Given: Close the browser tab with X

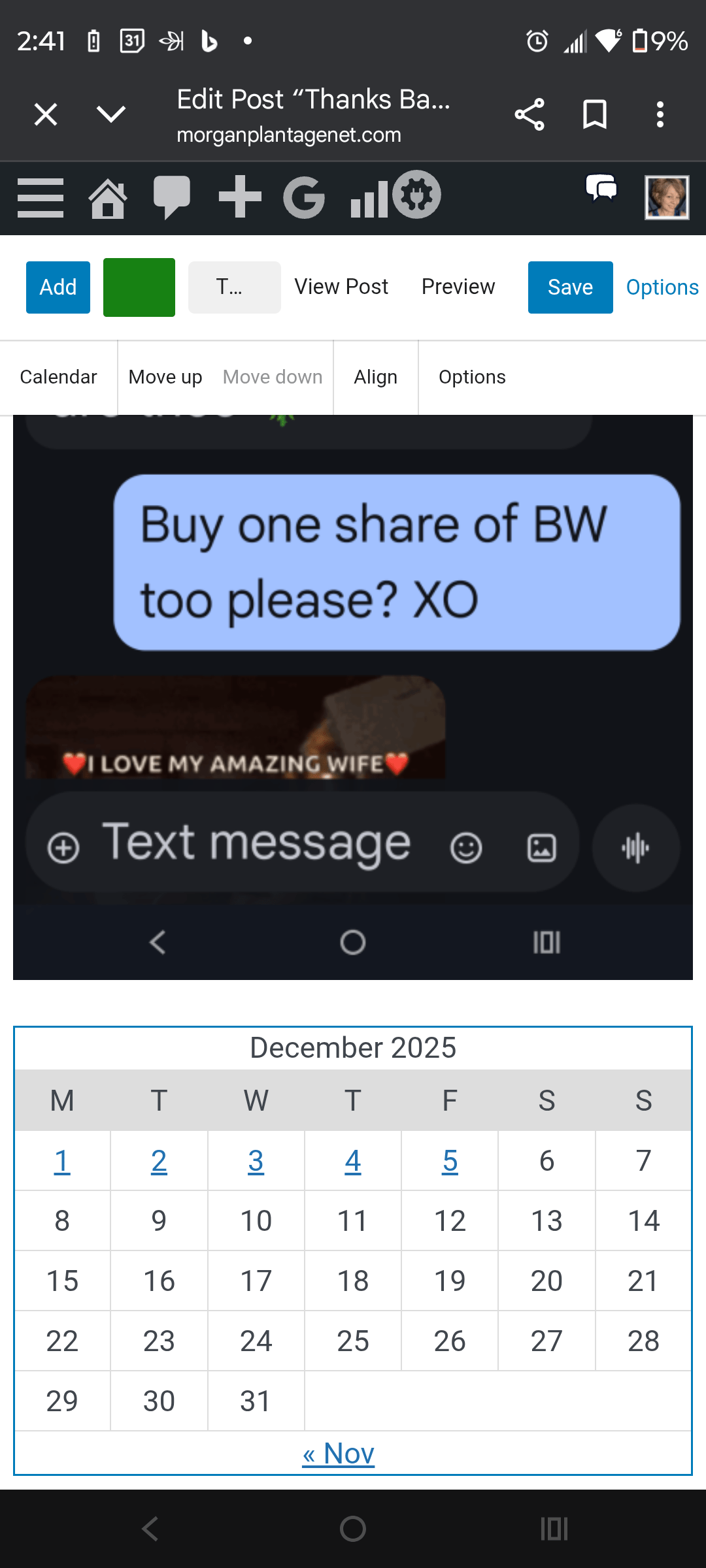Looking at the screenshot, I should (x=46, y=115).
